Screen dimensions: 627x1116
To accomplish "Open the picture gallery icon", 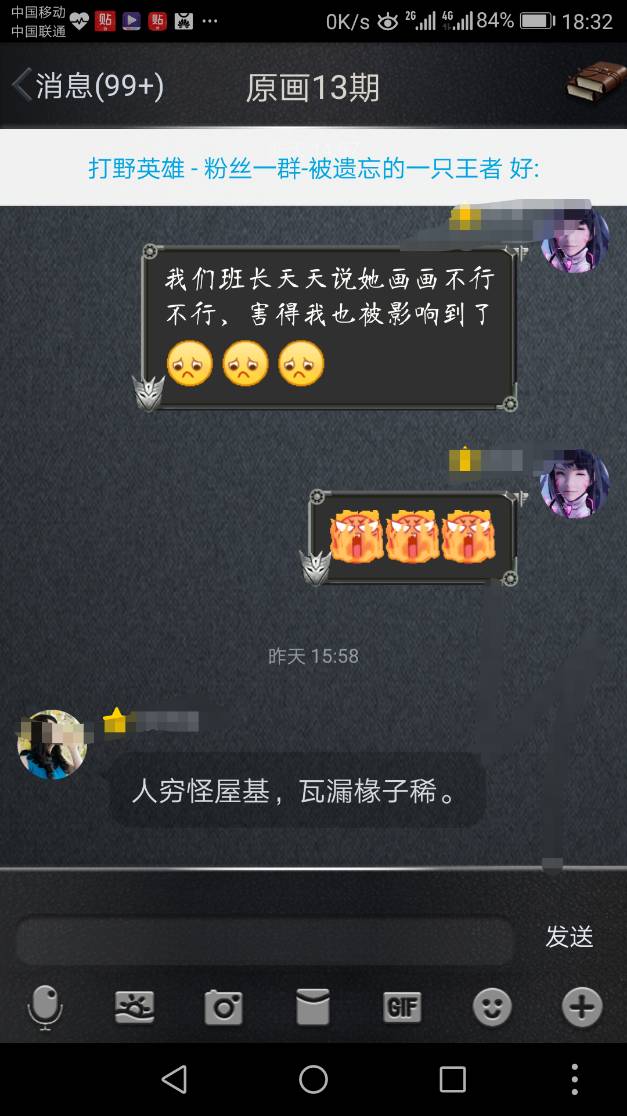I will 134,1006.
